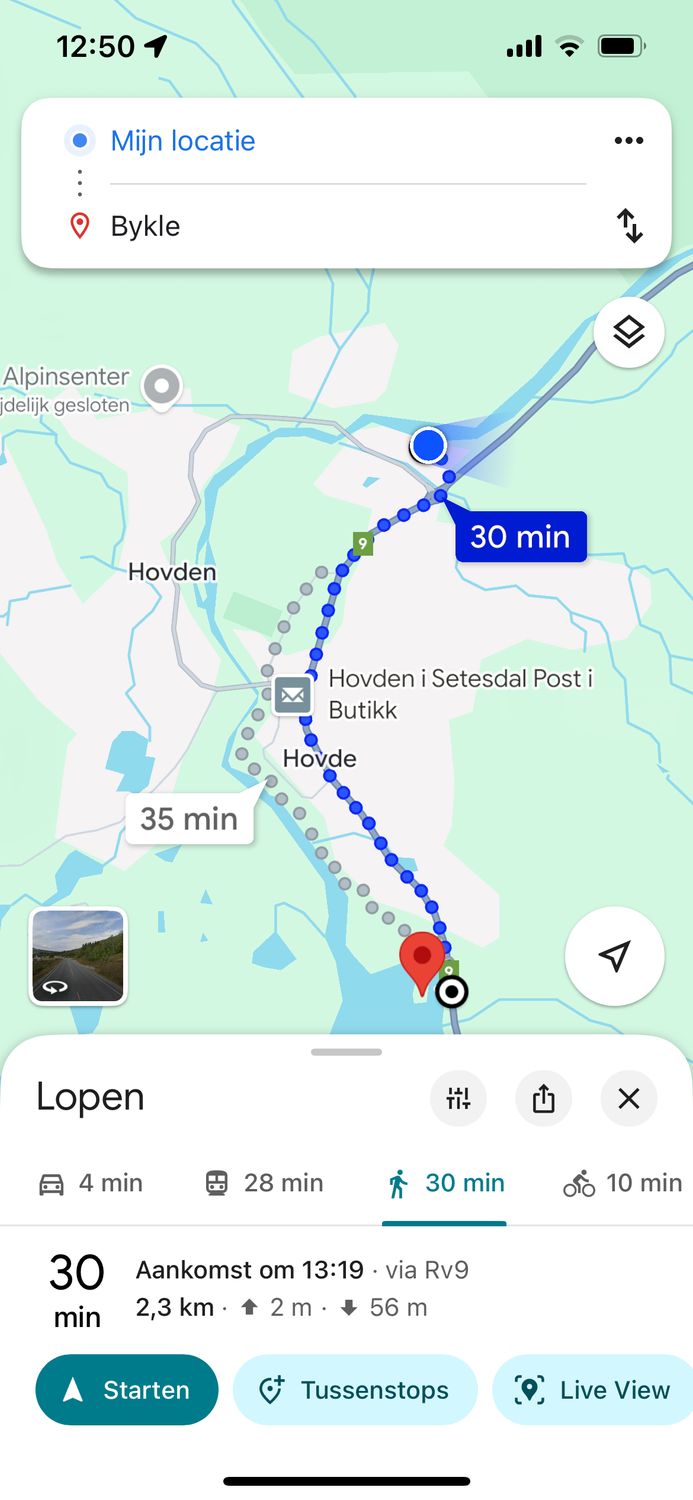Switch to driving directions, 4 min
Screen dimensions: 693x1500
point(91,1184)
